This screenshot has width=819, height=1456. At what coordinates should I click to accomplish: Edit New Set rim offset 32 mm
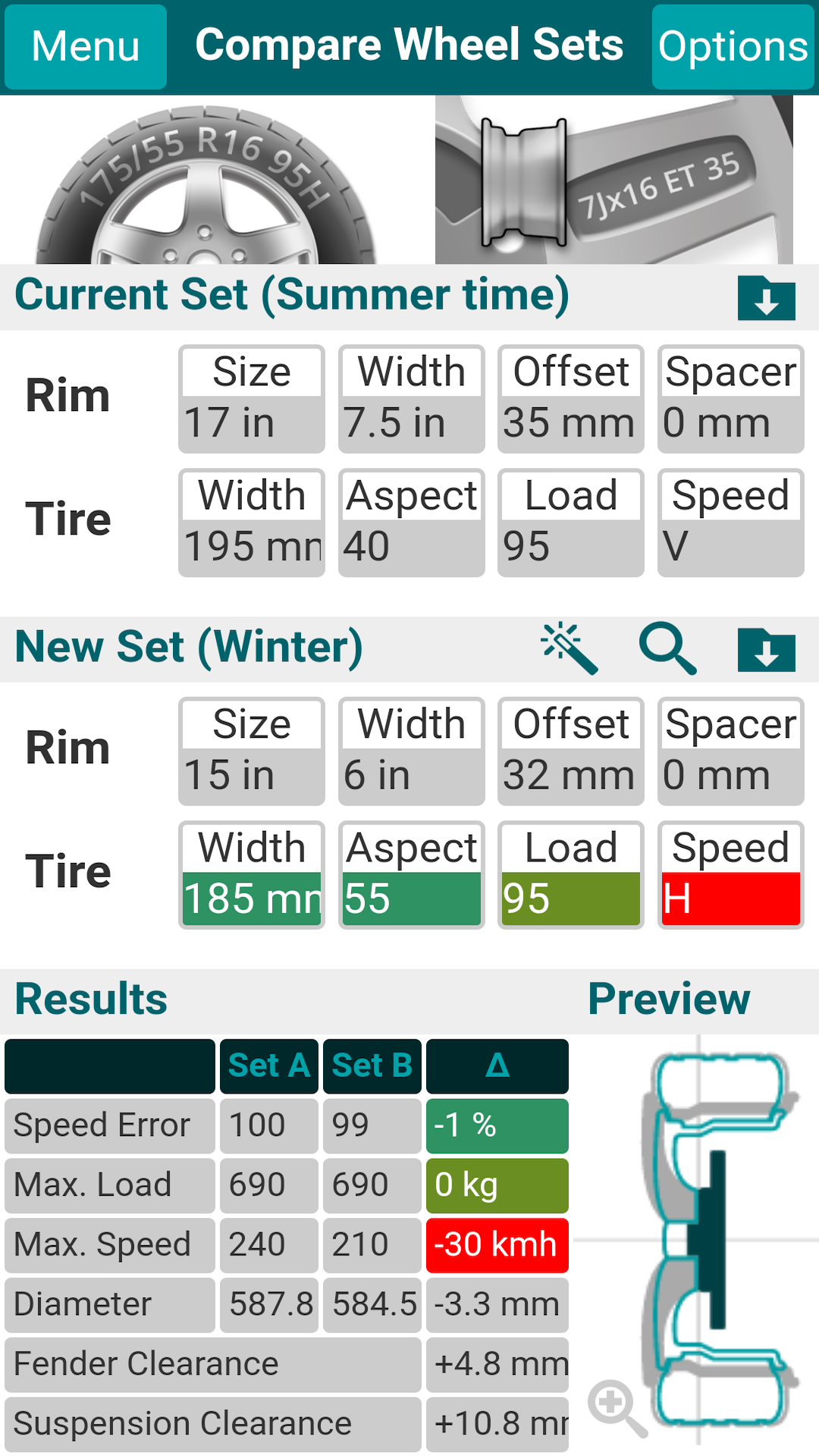(x=570, y=752)
